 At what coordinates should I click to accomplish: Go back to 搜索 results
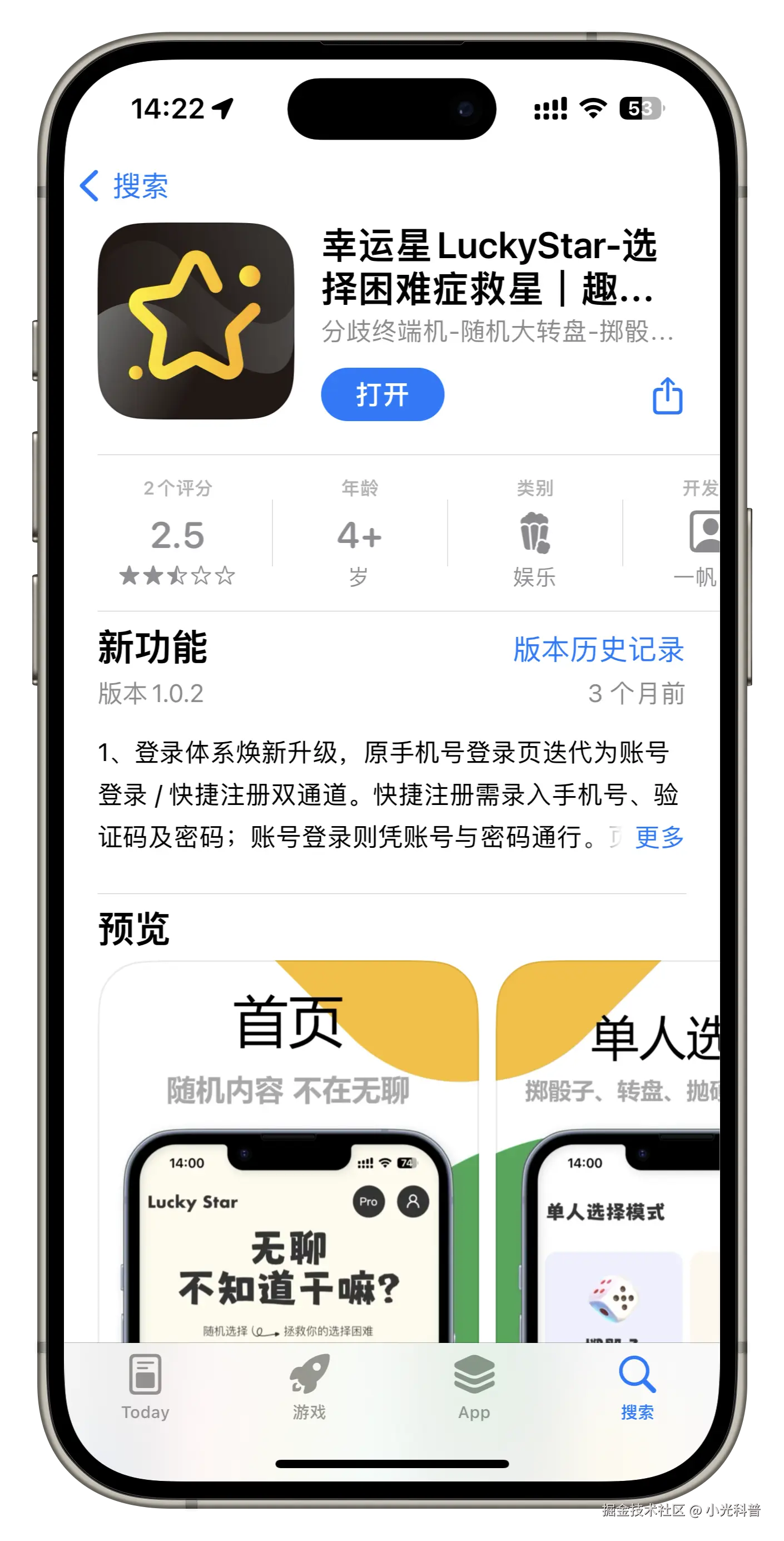(x=125, y=186)
